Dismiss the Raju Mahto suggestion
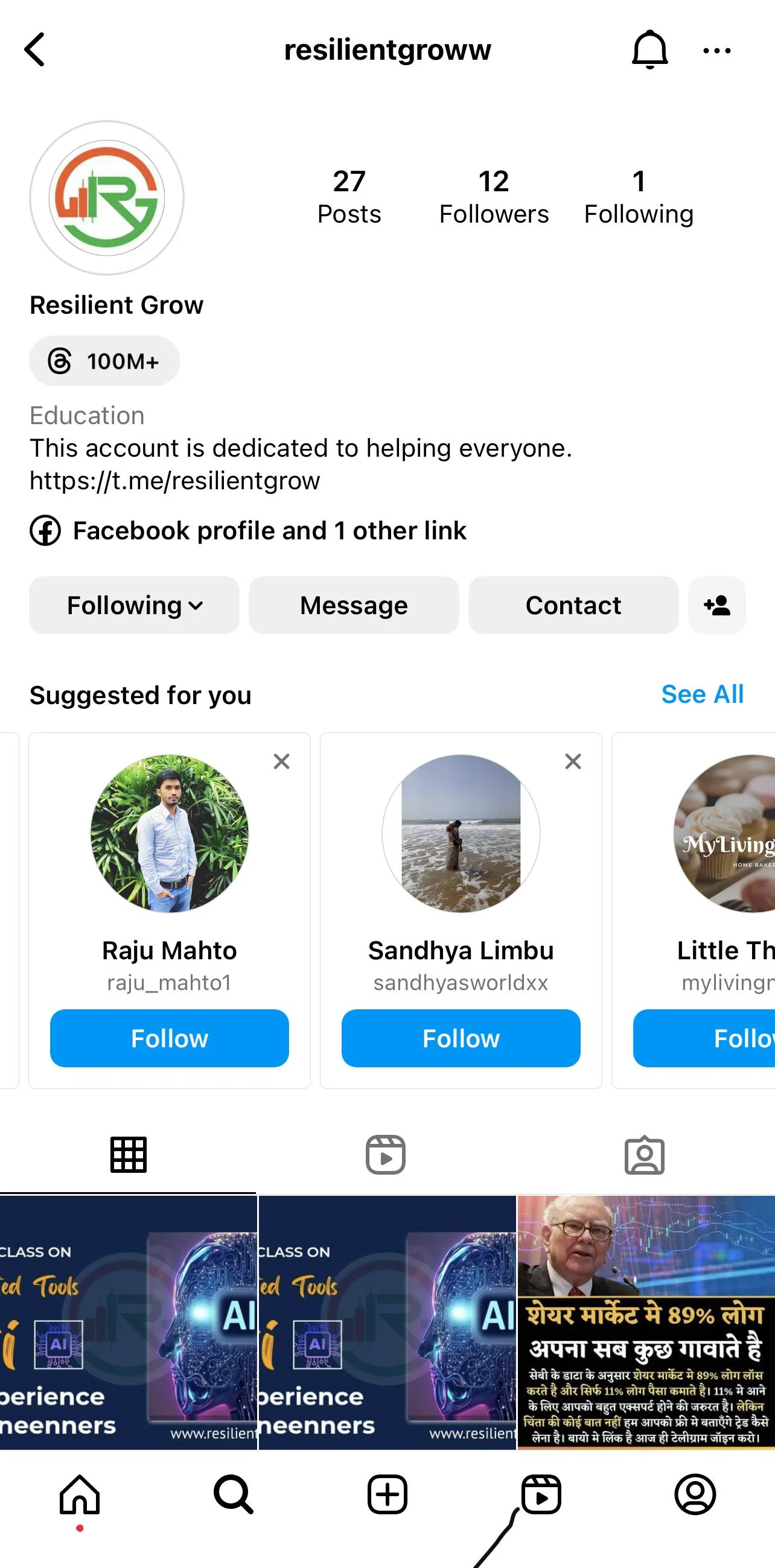Image resolution: width=775 pixels, height=1568 pixels. tap(281, 761)
